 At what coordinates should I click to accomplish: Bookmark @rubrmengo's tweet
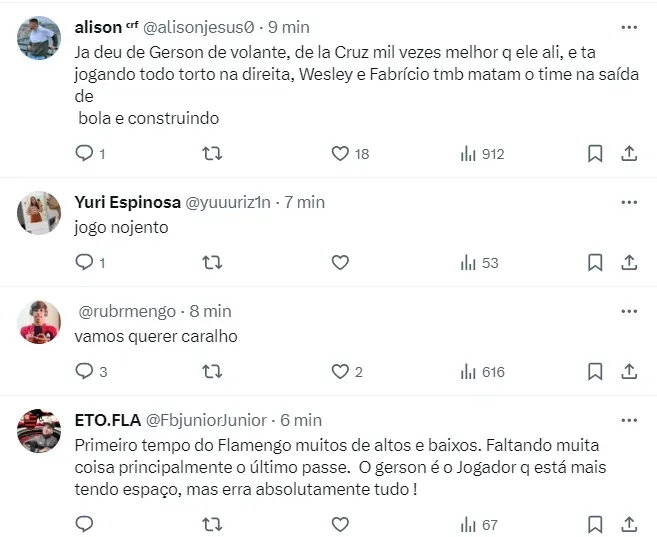click(x=594, y=371)
